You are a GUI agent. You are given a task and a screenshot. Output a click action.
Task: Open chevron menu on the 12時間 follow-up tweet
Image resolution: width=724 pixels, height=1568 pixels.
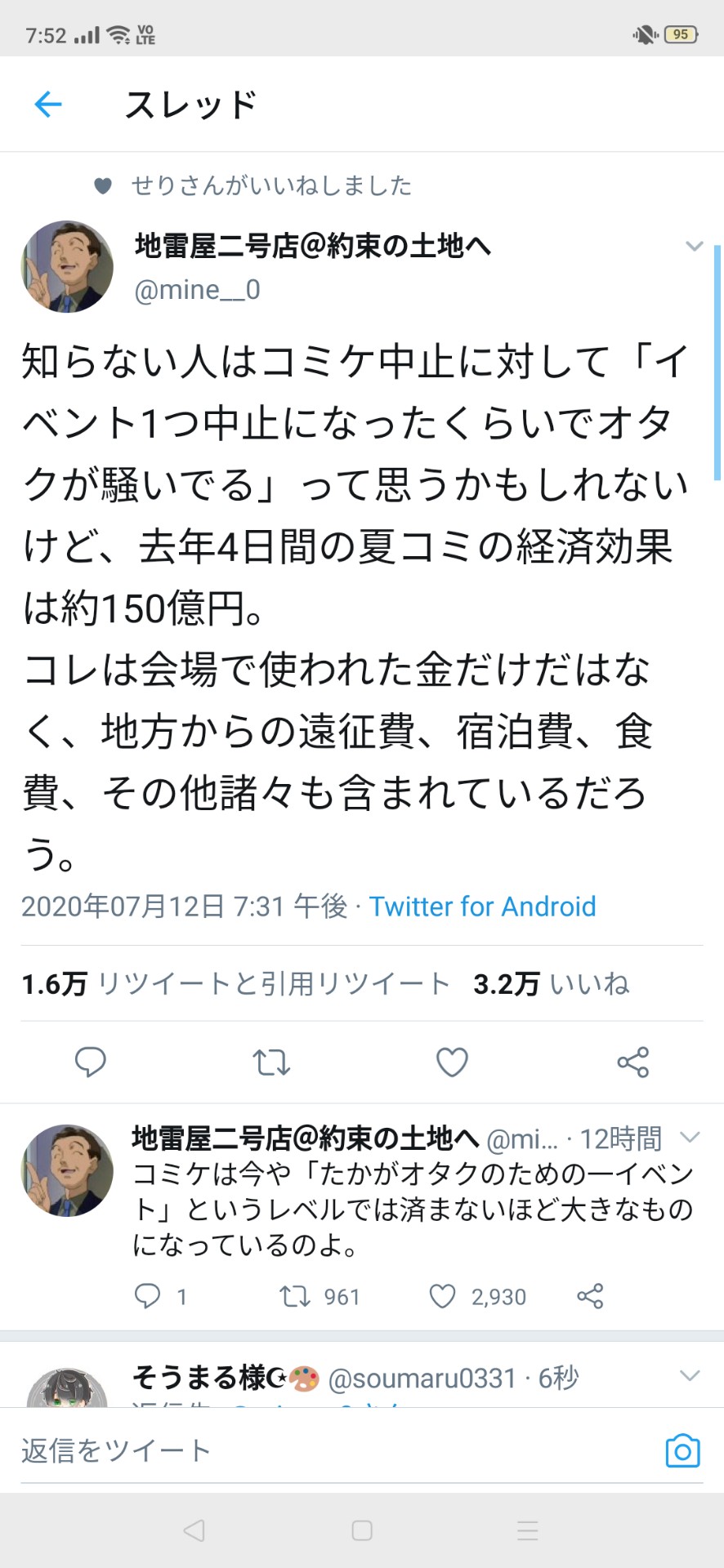[x=690, y=1137]
